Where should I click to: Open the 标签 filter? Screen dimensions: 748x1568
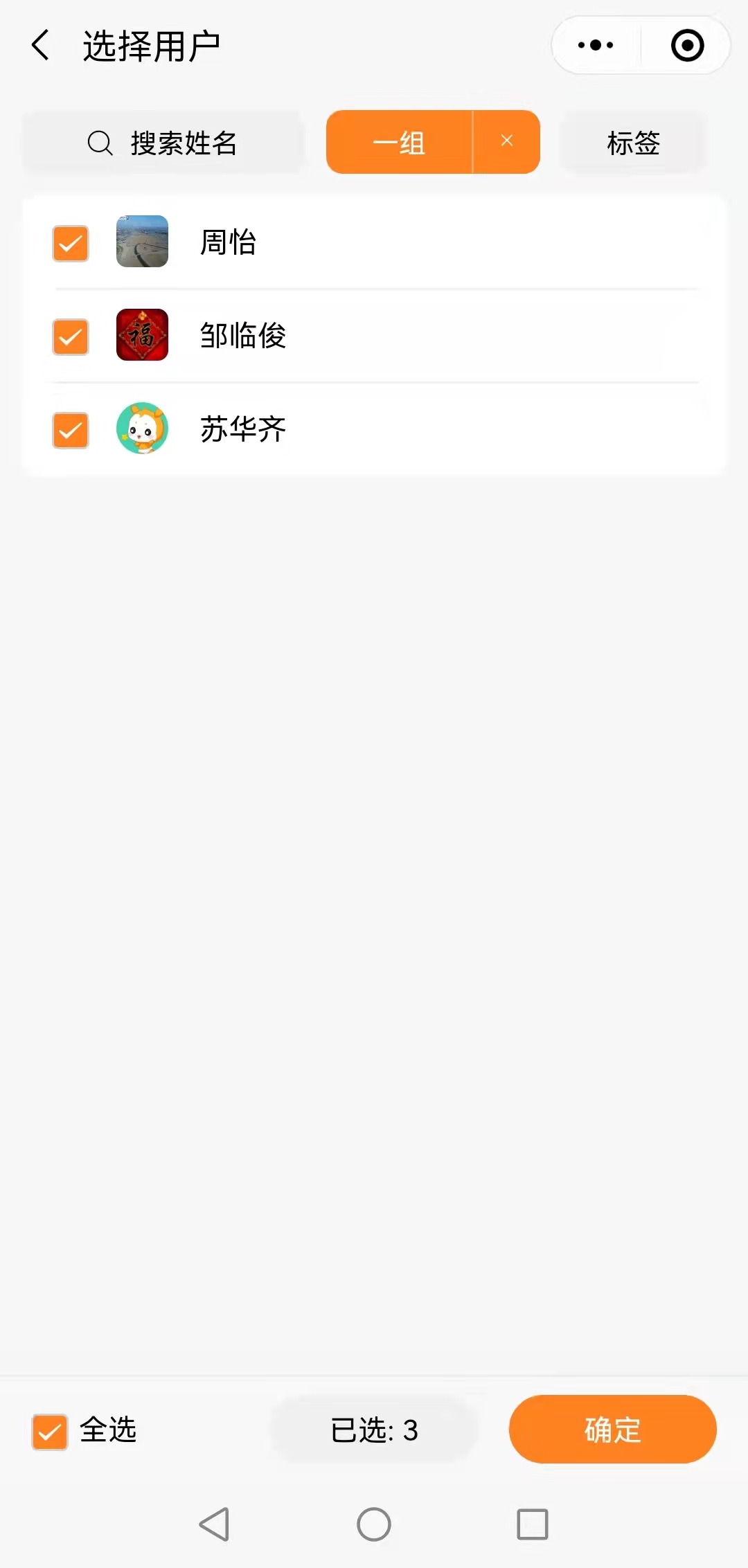[x=633, y=143]
